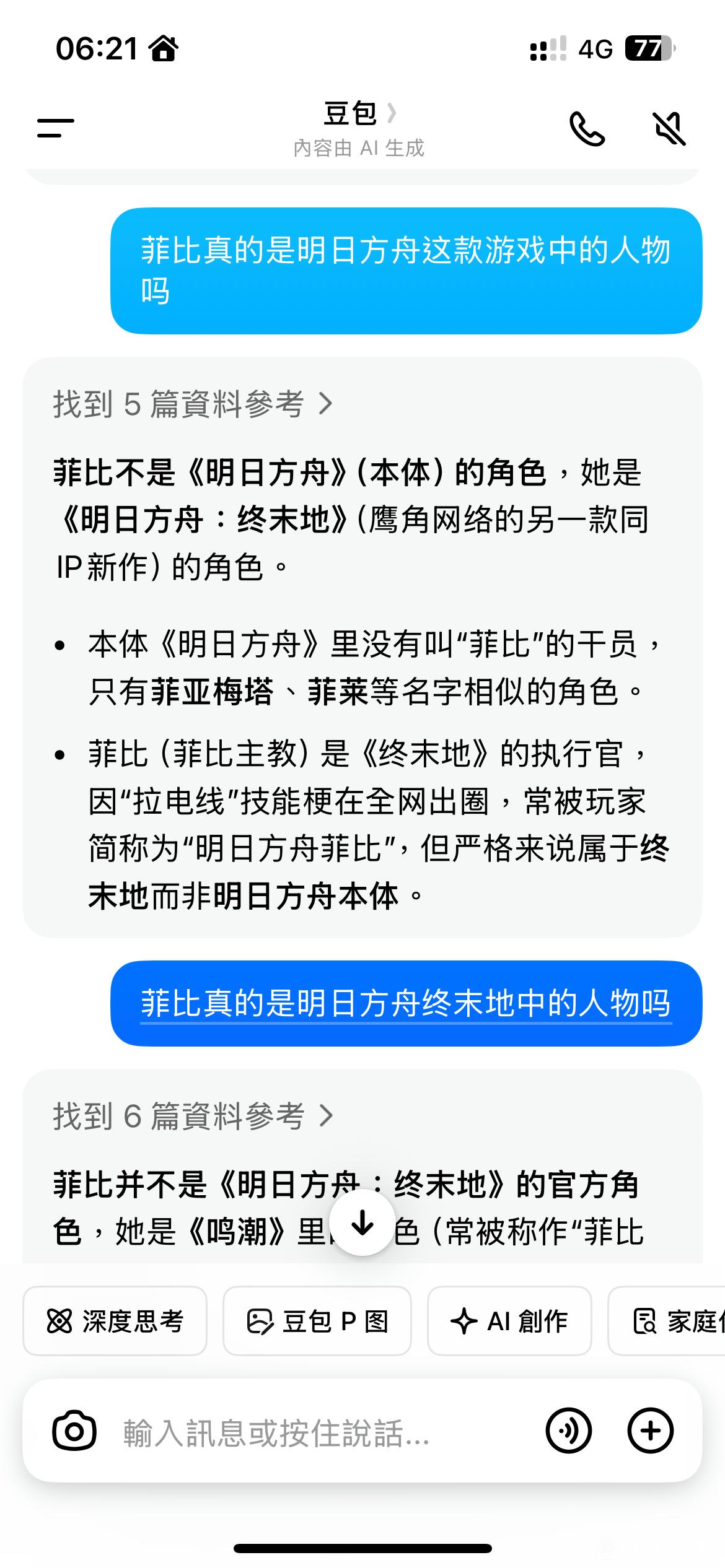Select the AI 創作 chip

click(509, 1321)
